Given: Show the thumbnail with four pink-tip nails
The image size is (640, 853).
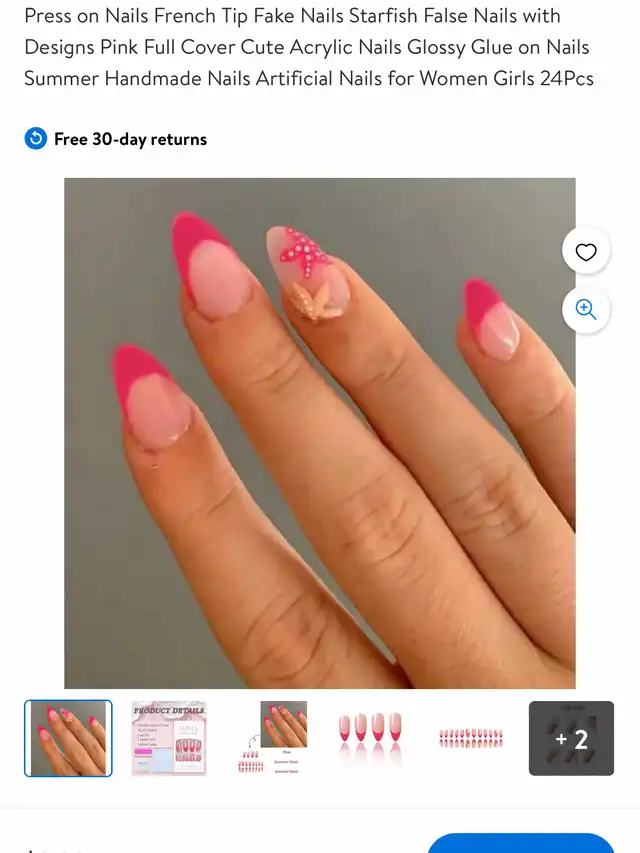Looking at the screenshot, I should click(370, 738).
